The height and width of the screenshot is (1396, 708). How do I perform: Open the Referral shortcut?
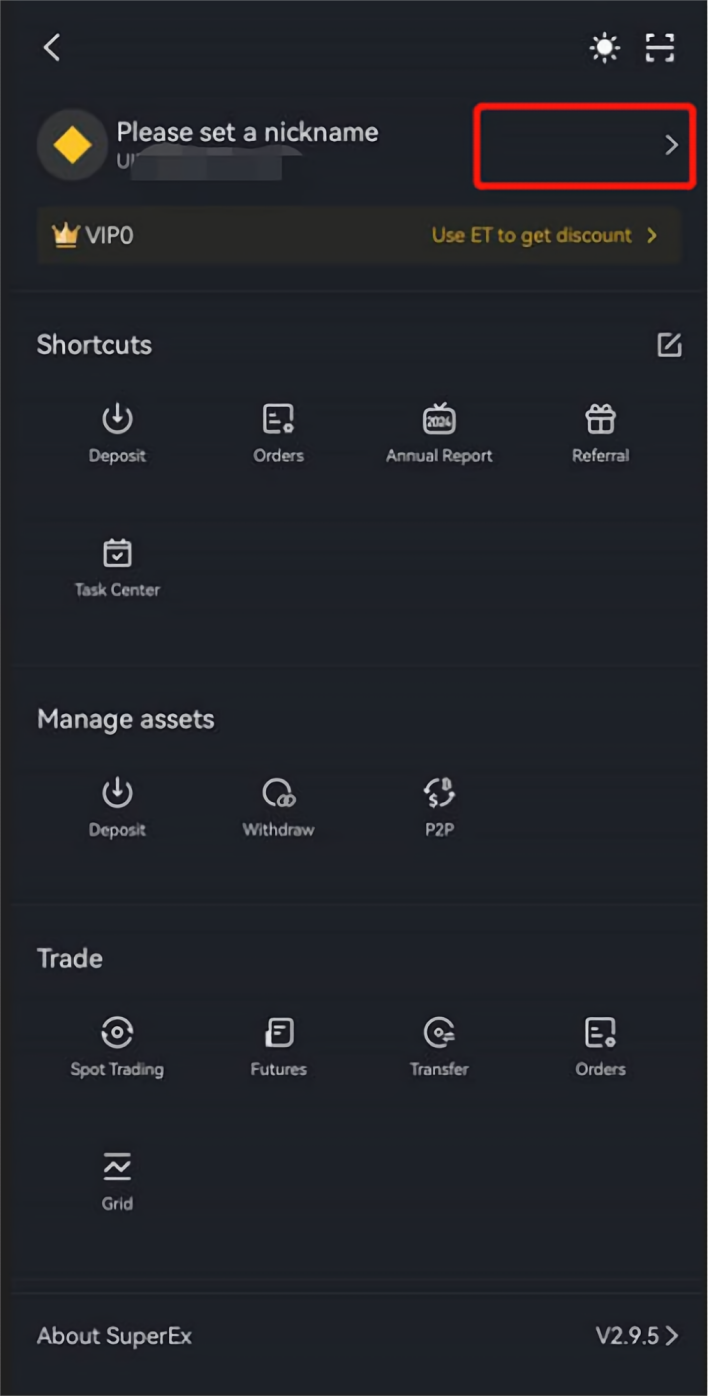coord(600,434)
